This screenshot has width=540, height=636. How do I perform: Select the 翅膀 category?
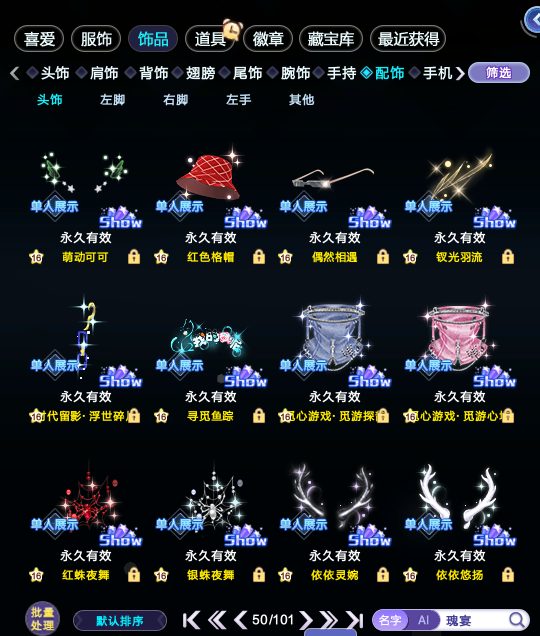tap(195, 73)
